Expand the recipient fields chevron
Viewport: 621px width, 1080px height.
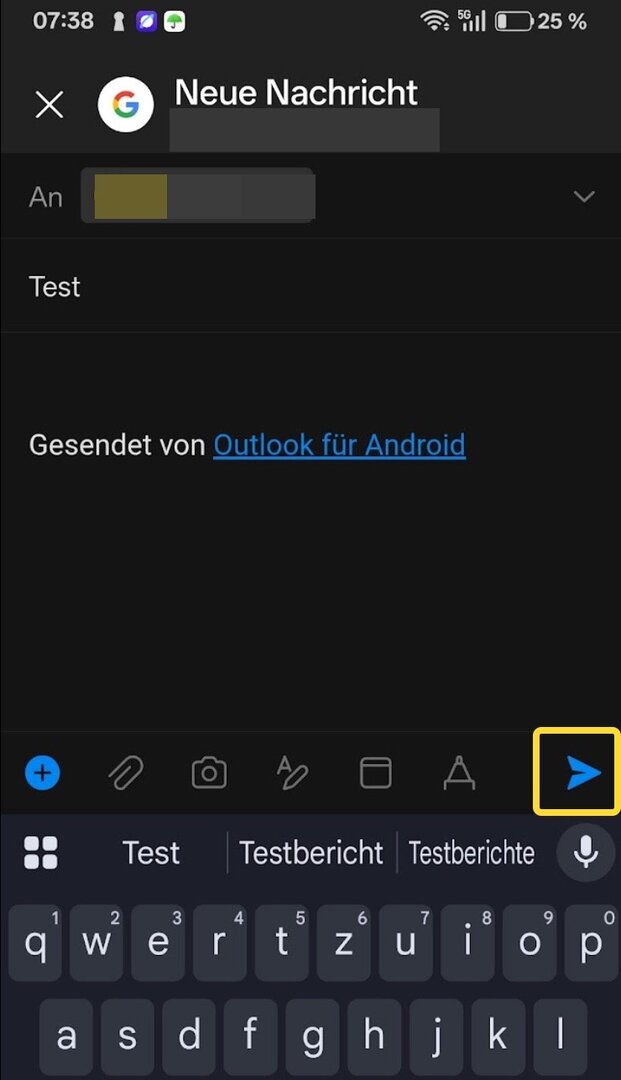click(x=584, y=197)
